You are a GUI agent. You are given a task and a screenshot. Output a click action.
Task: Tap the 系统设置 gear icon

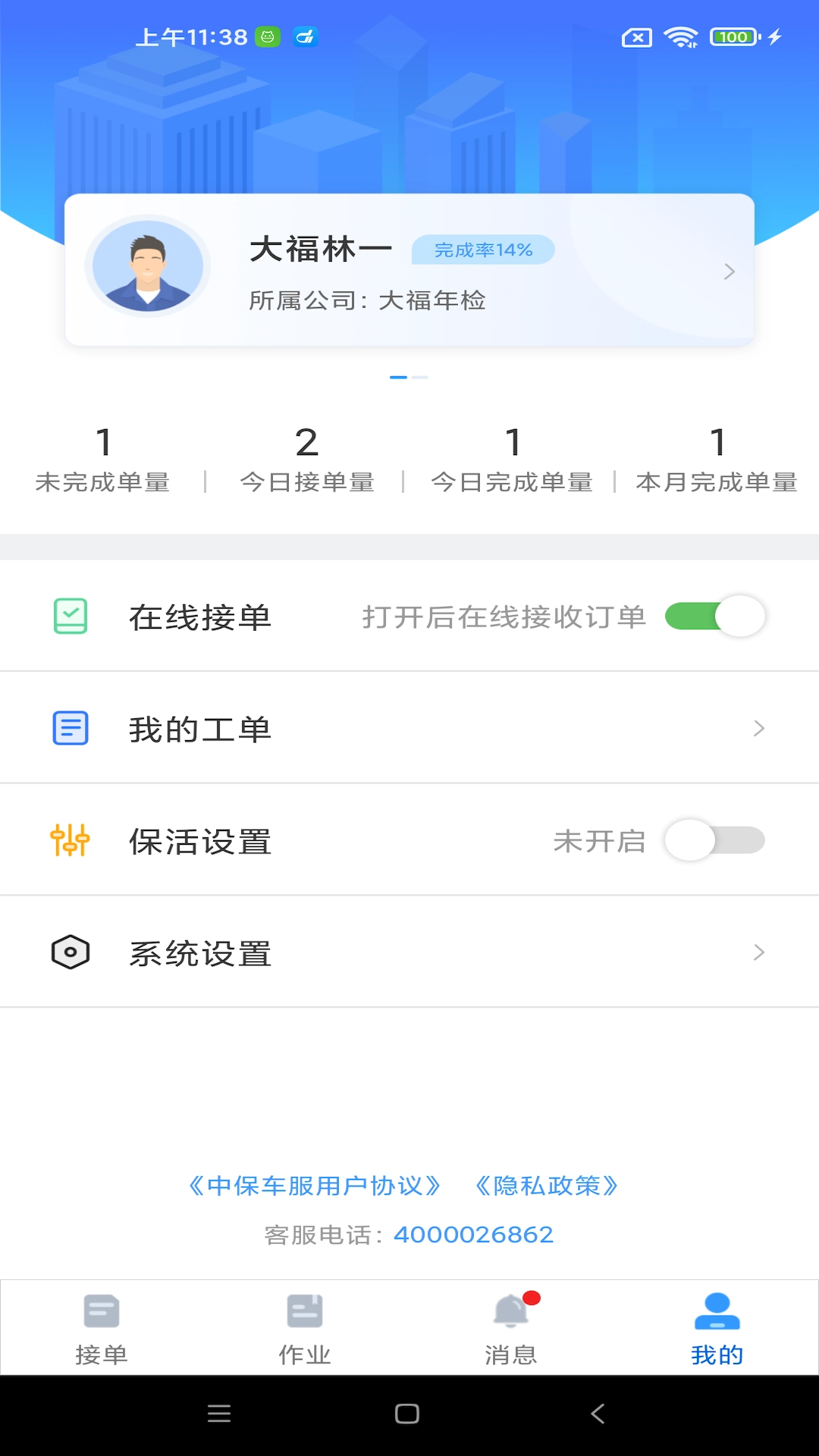tap(71, 952)
